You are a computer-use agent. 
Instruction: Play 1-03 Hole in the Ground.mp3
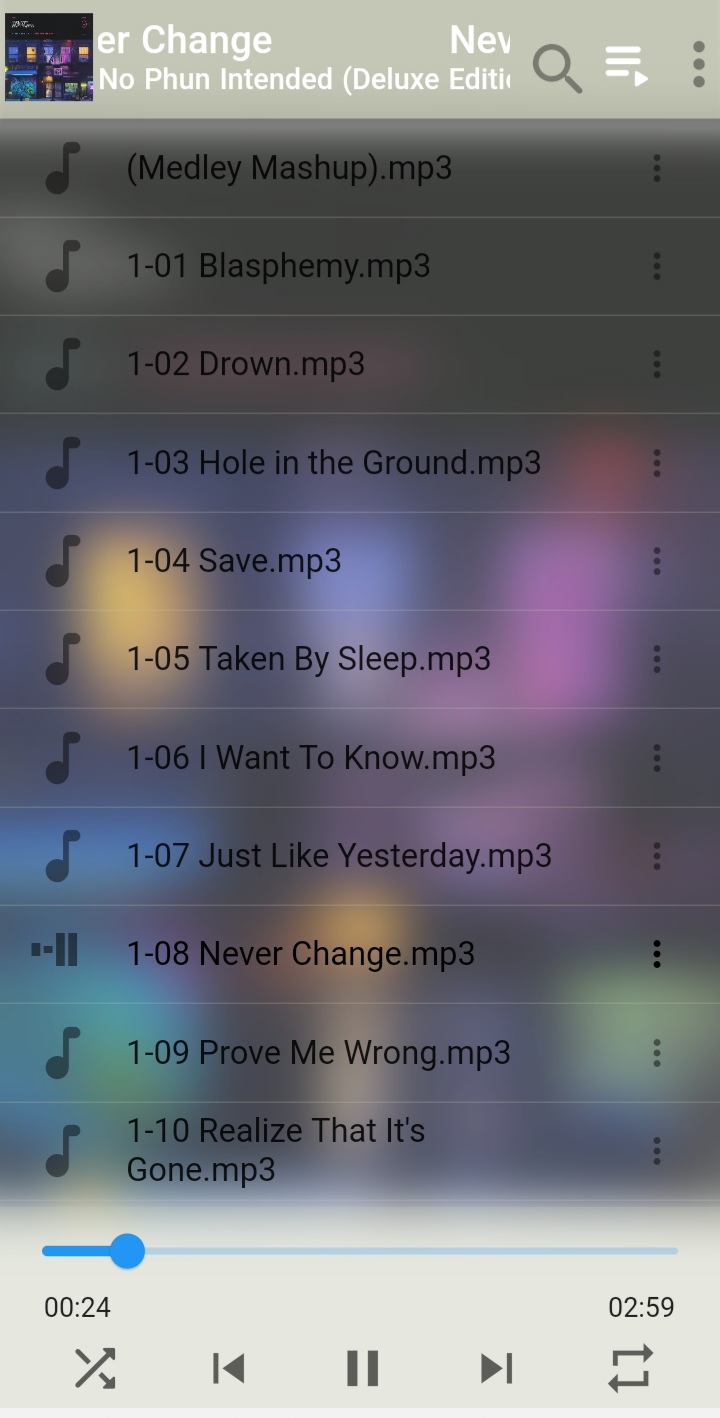click(333, 463)
